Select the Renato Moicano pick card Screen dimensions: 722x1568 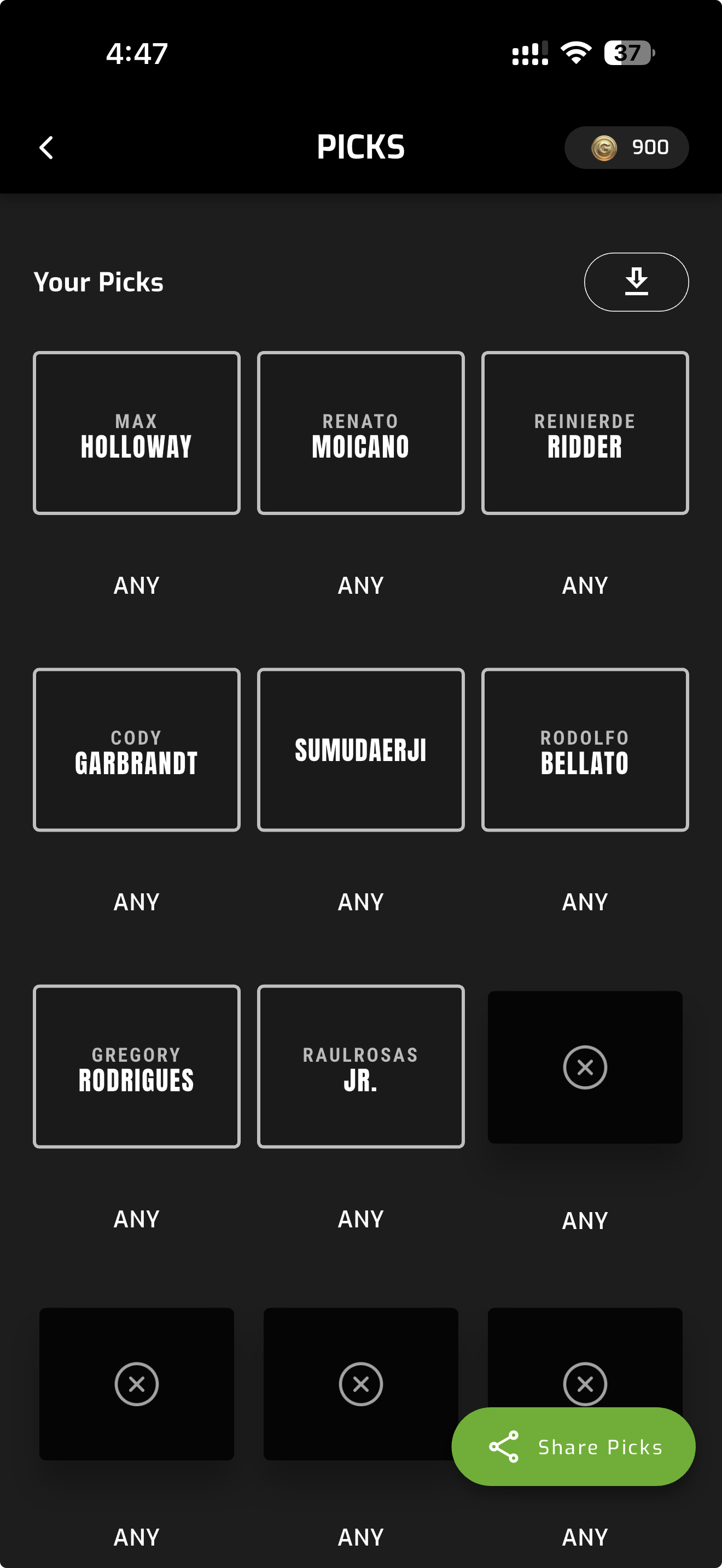pyautogui.click(x=360, y=433)
